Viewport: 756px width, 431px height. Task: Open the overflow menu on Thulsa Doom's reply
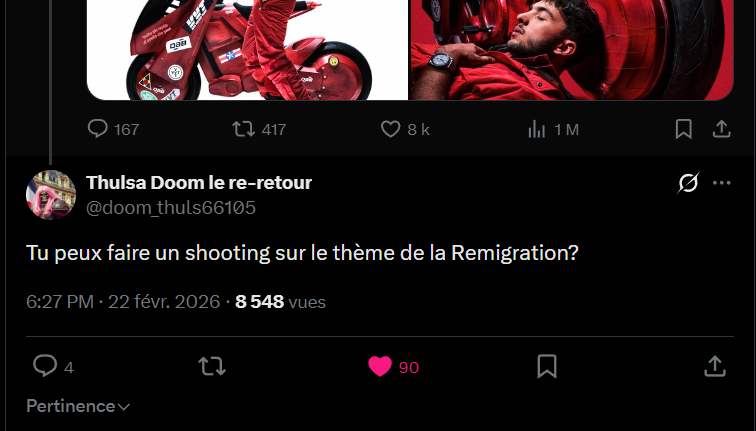(x=722, y=183)
